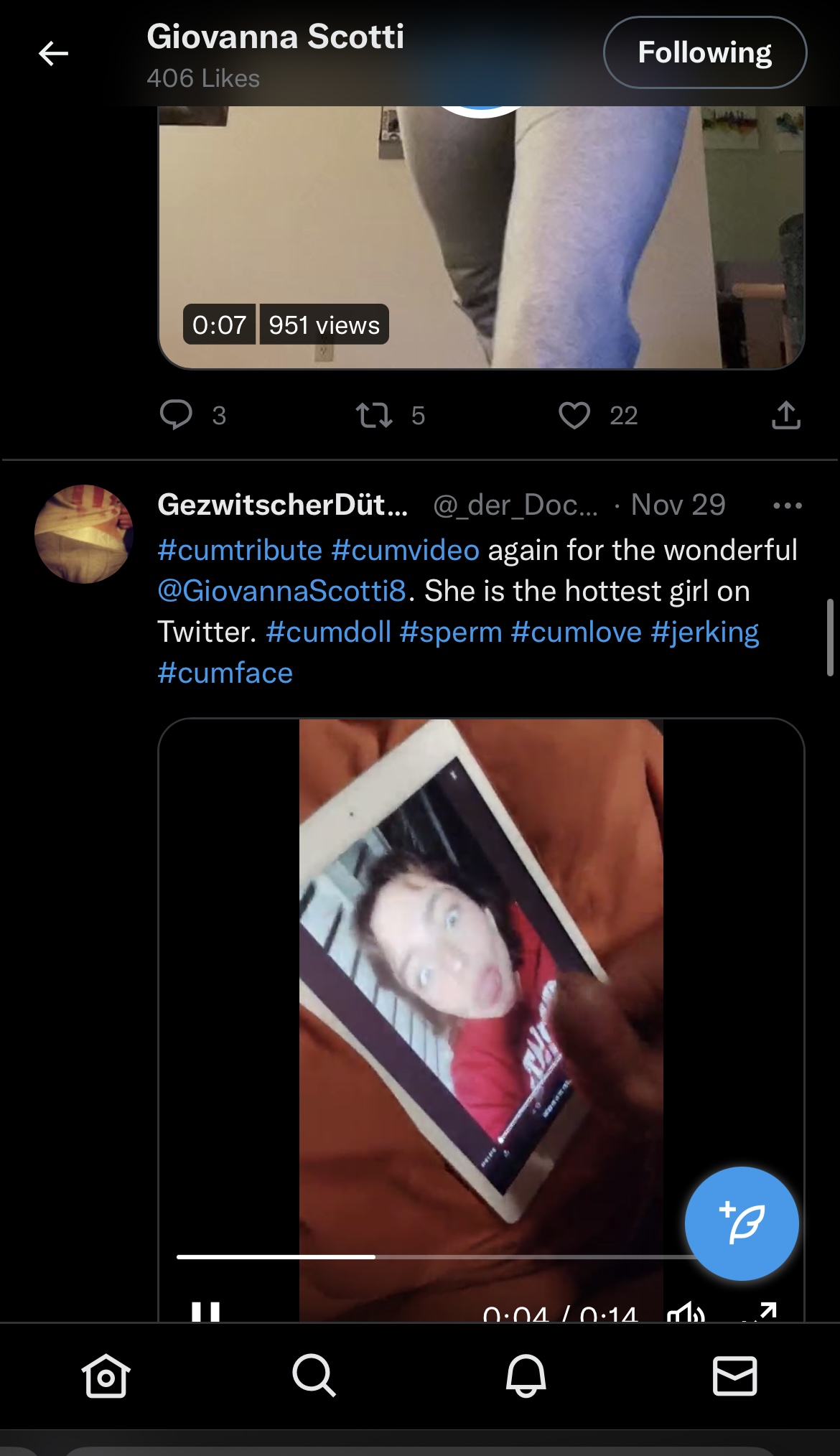Pause the playing video
This screenshot has width=840, height=1456.
[x=206, y=1311]
